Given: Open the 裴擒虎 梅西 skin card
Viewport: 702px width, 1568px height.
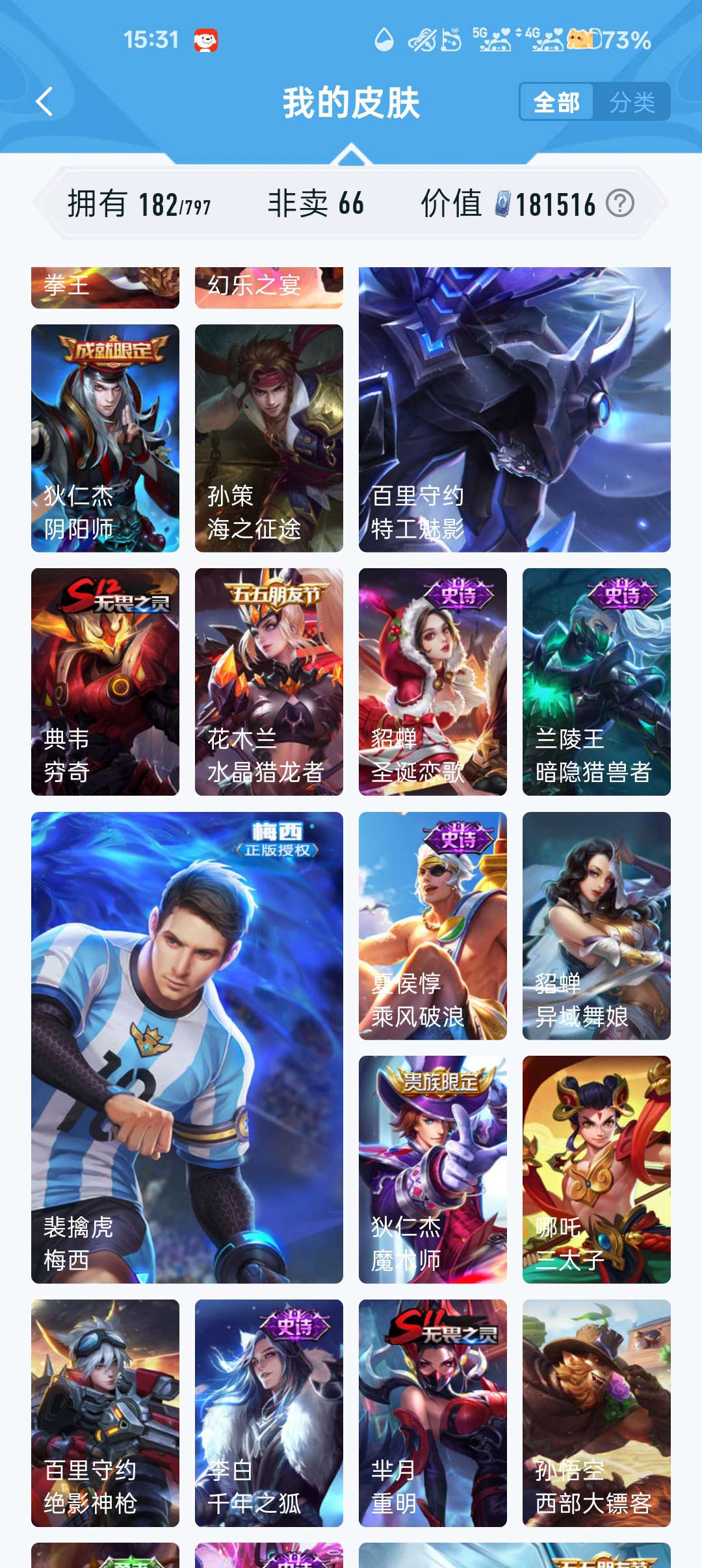Looking at the screenshot, I should 187,1047.
